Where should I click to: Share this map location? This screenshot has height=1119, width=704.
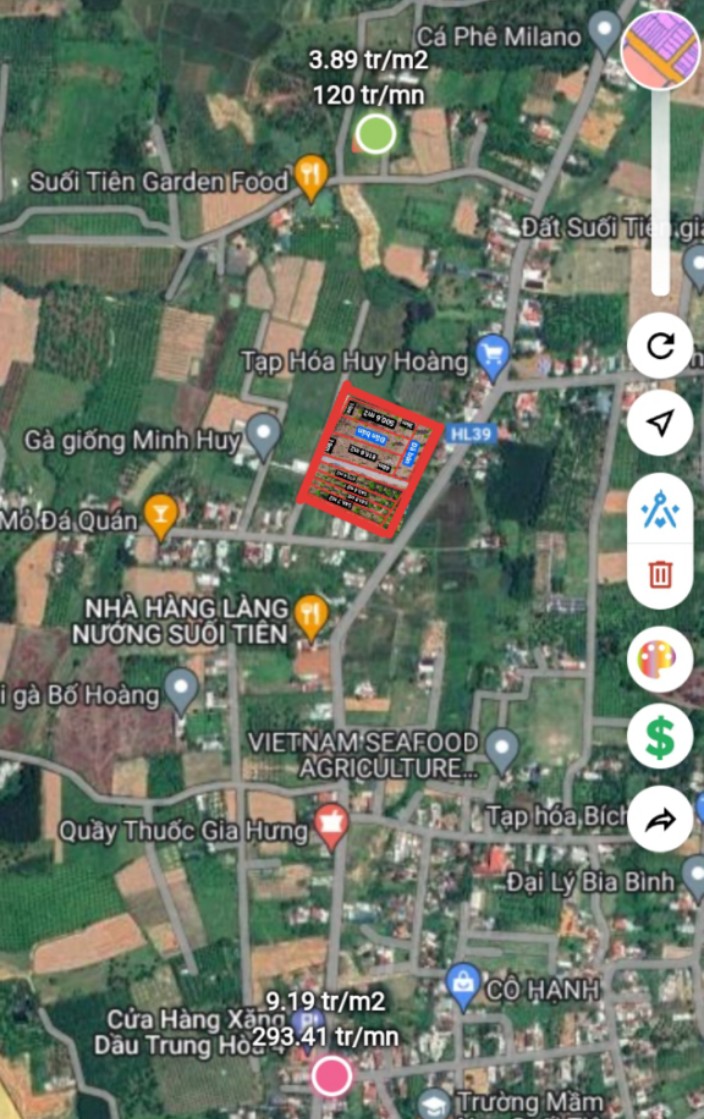pyautogui.click(x=660, y=819)
